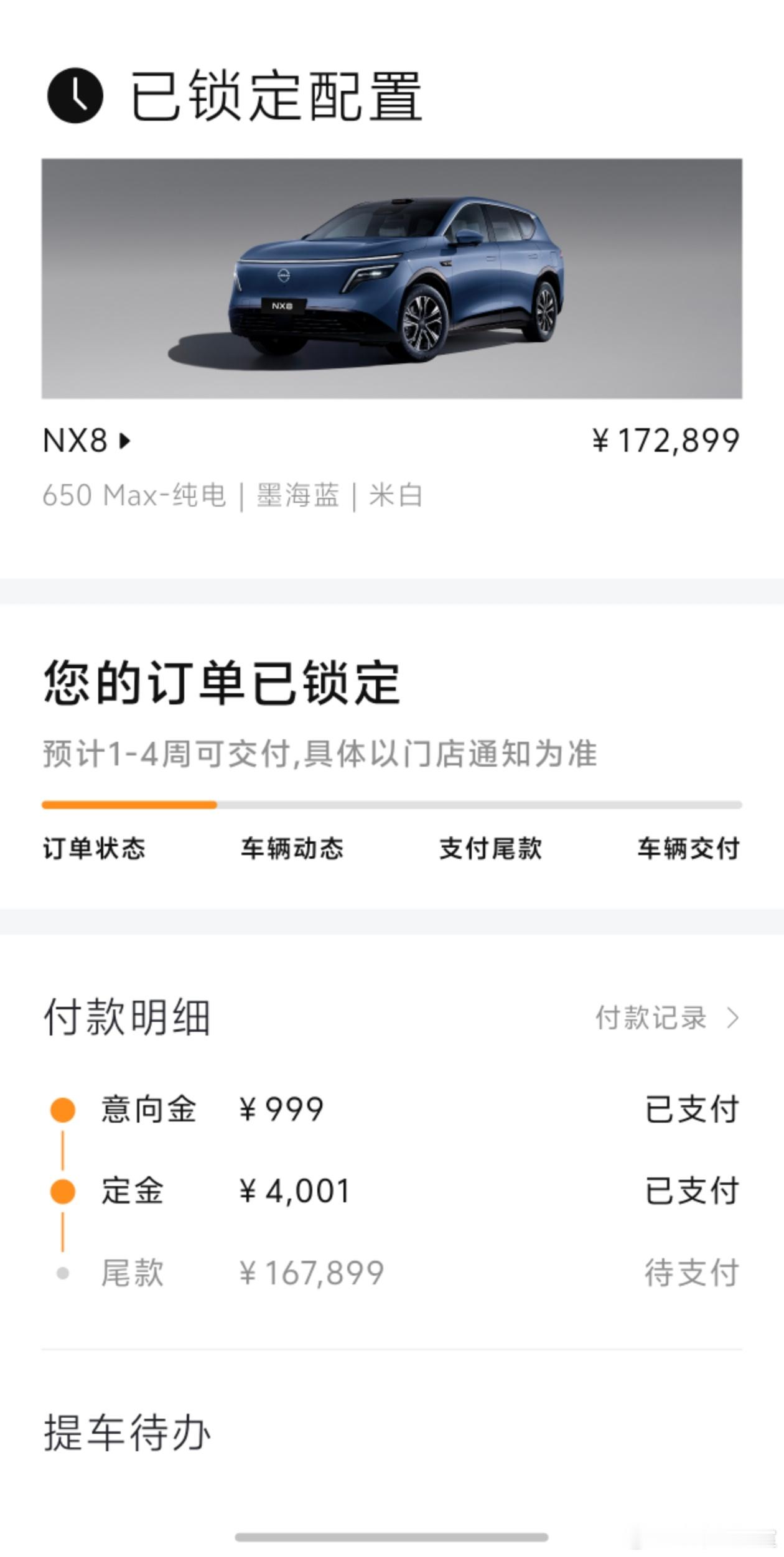Expand the 提车待办 checklist section
784x1557 pixels.
coord(127,1429)
